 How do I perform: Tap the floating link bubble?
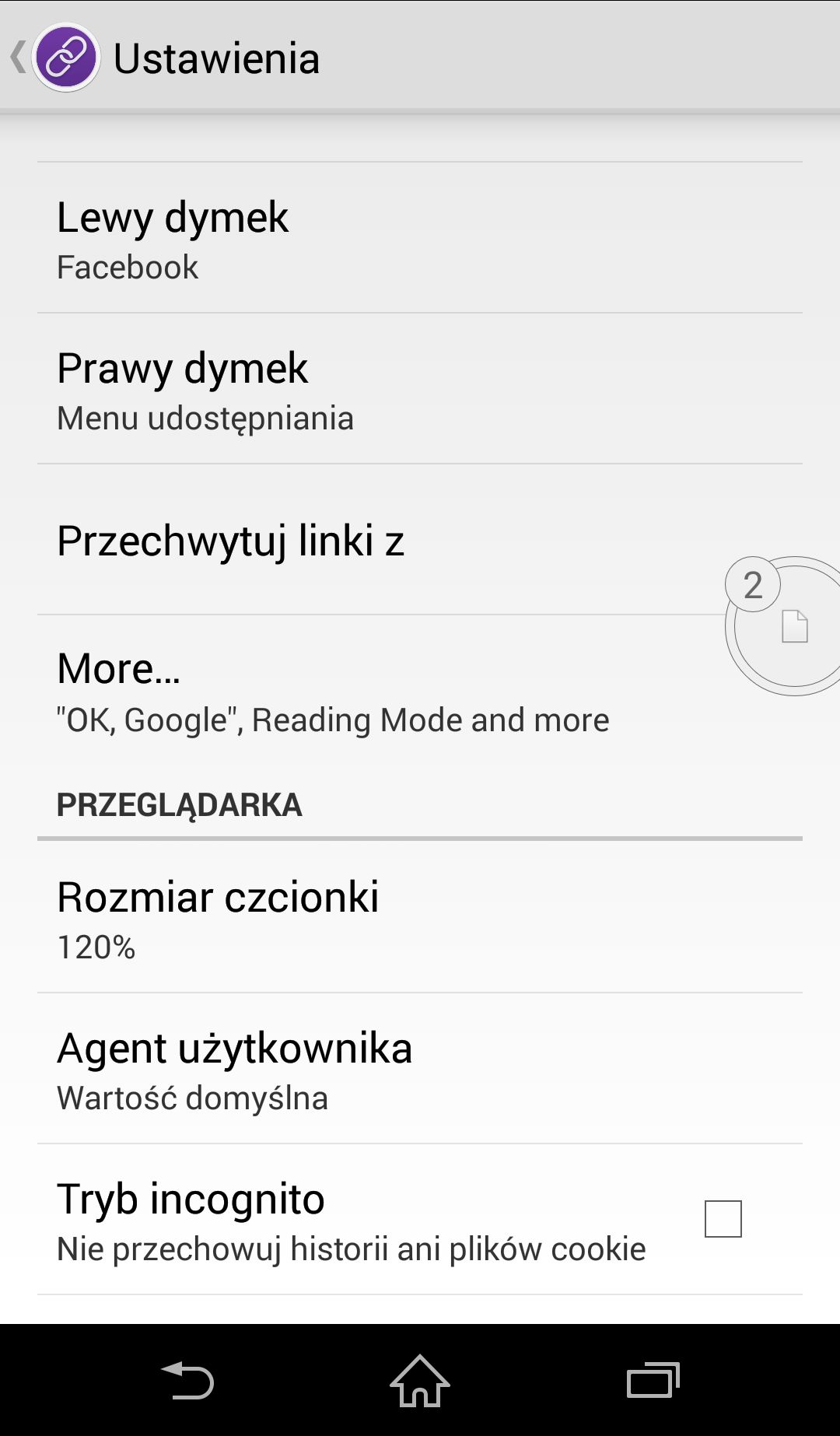784,625
